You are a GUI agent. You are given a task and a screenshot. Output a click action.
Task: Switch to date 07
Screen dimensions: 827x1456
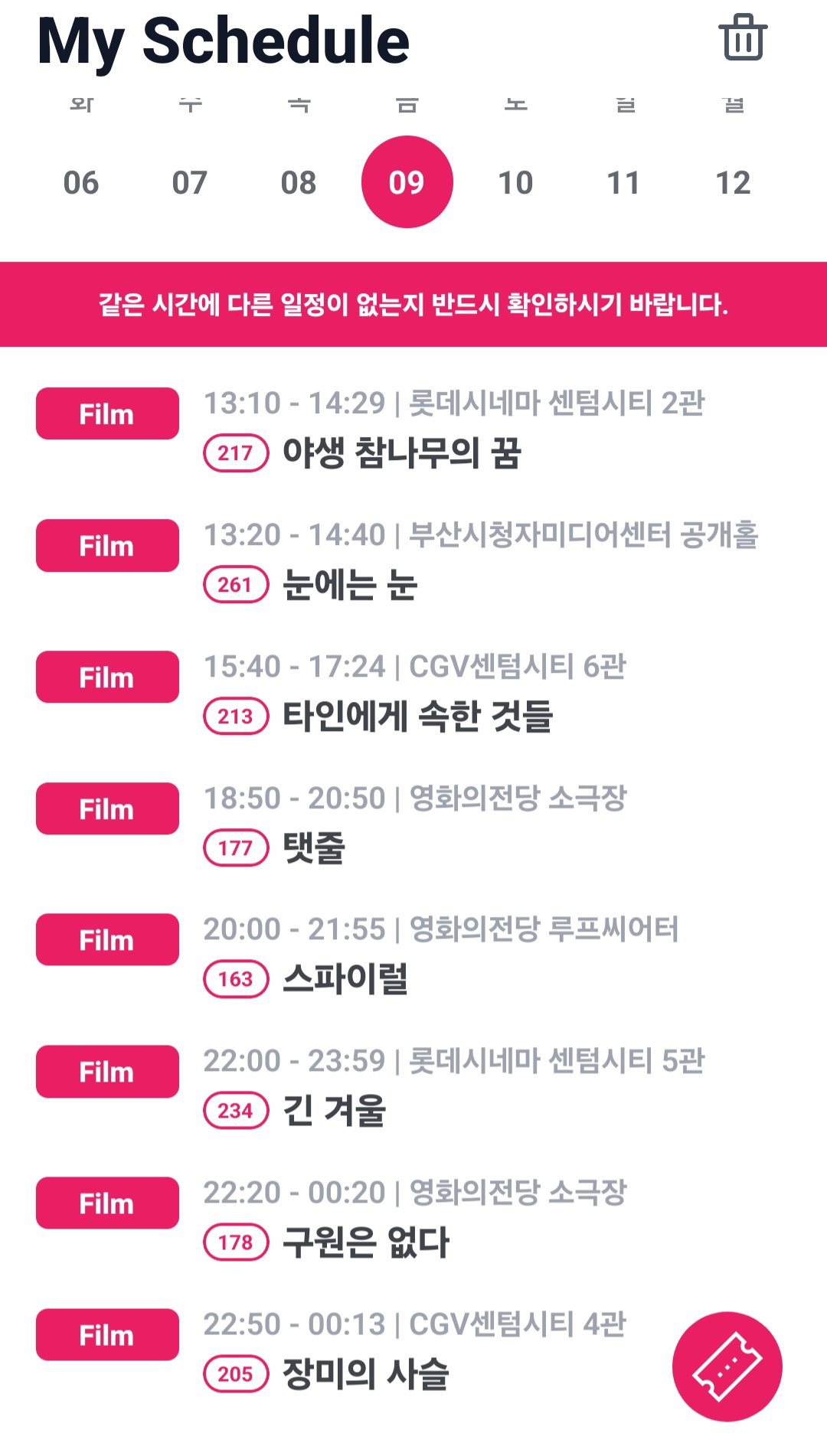pos(190,183)
